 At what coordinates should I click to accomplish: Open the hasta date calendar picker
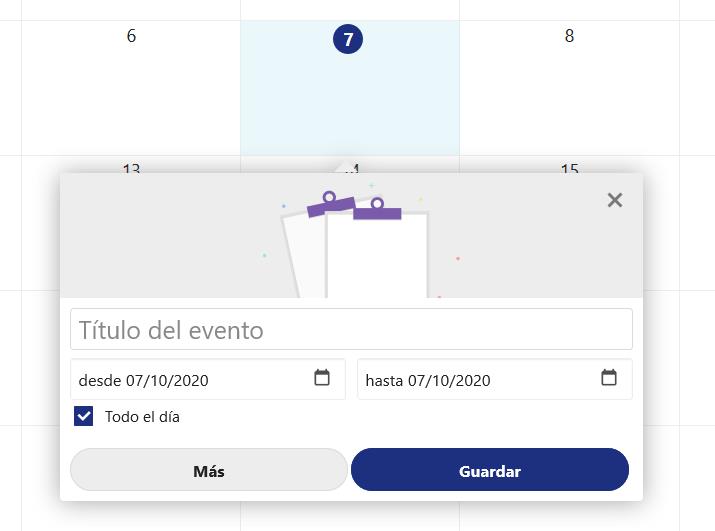coord(609,378)
